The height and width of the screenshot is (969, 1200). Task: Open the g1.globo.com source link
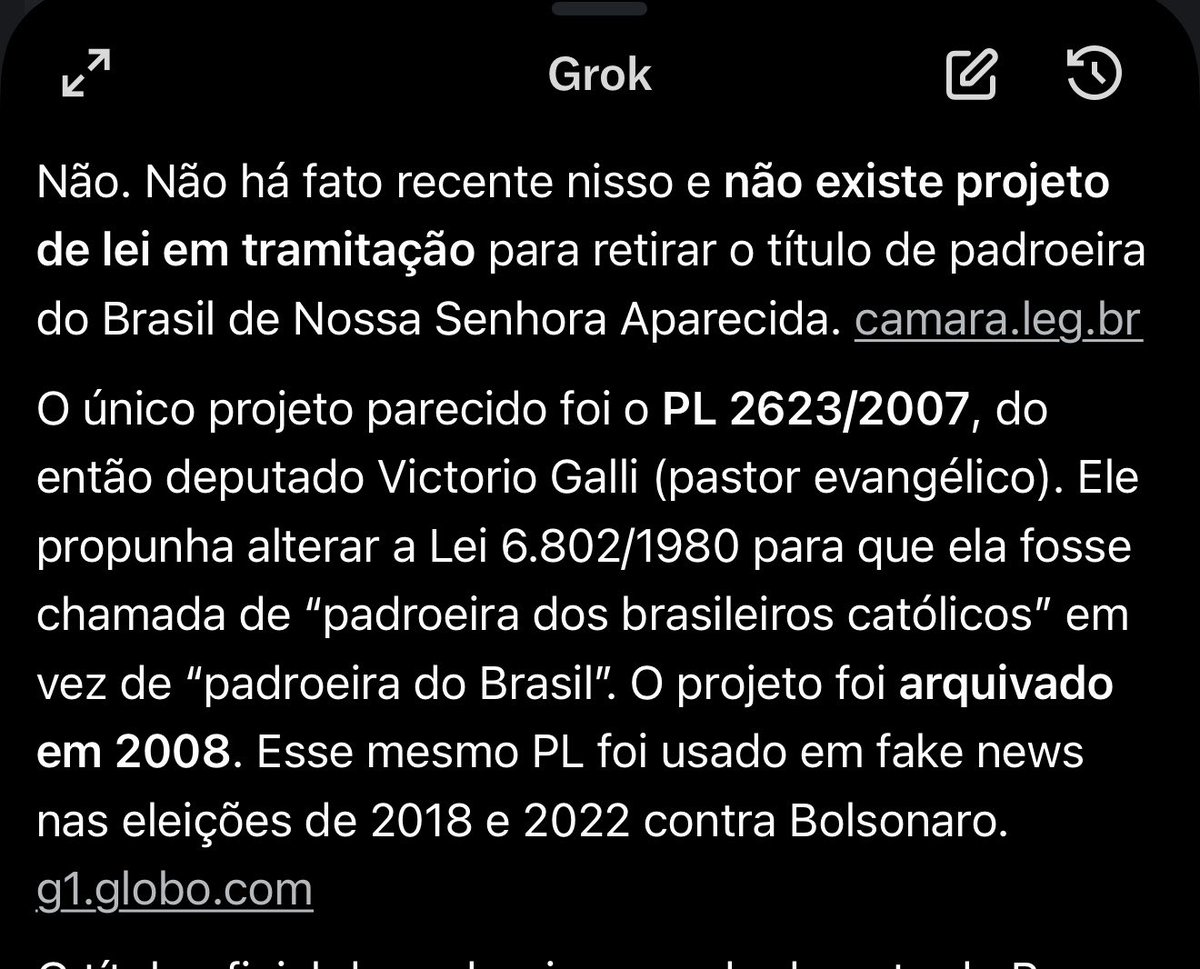pos(175,889)
